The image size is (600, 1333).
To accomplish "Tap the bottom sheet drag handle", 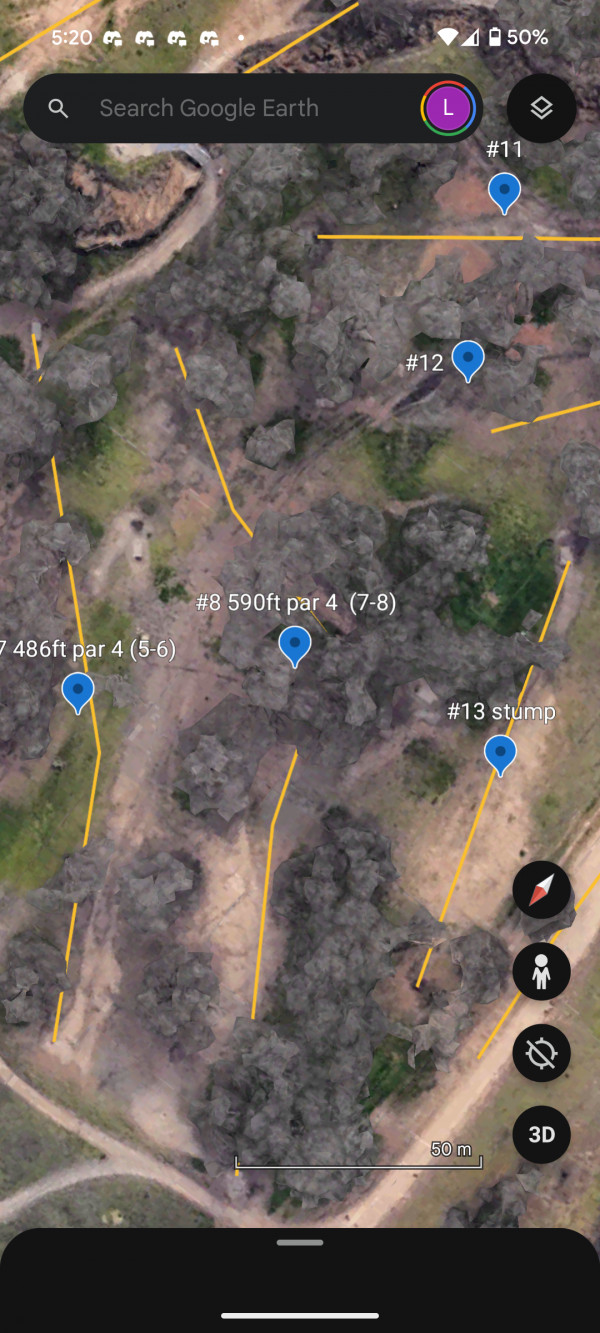I will [300, 1242].
